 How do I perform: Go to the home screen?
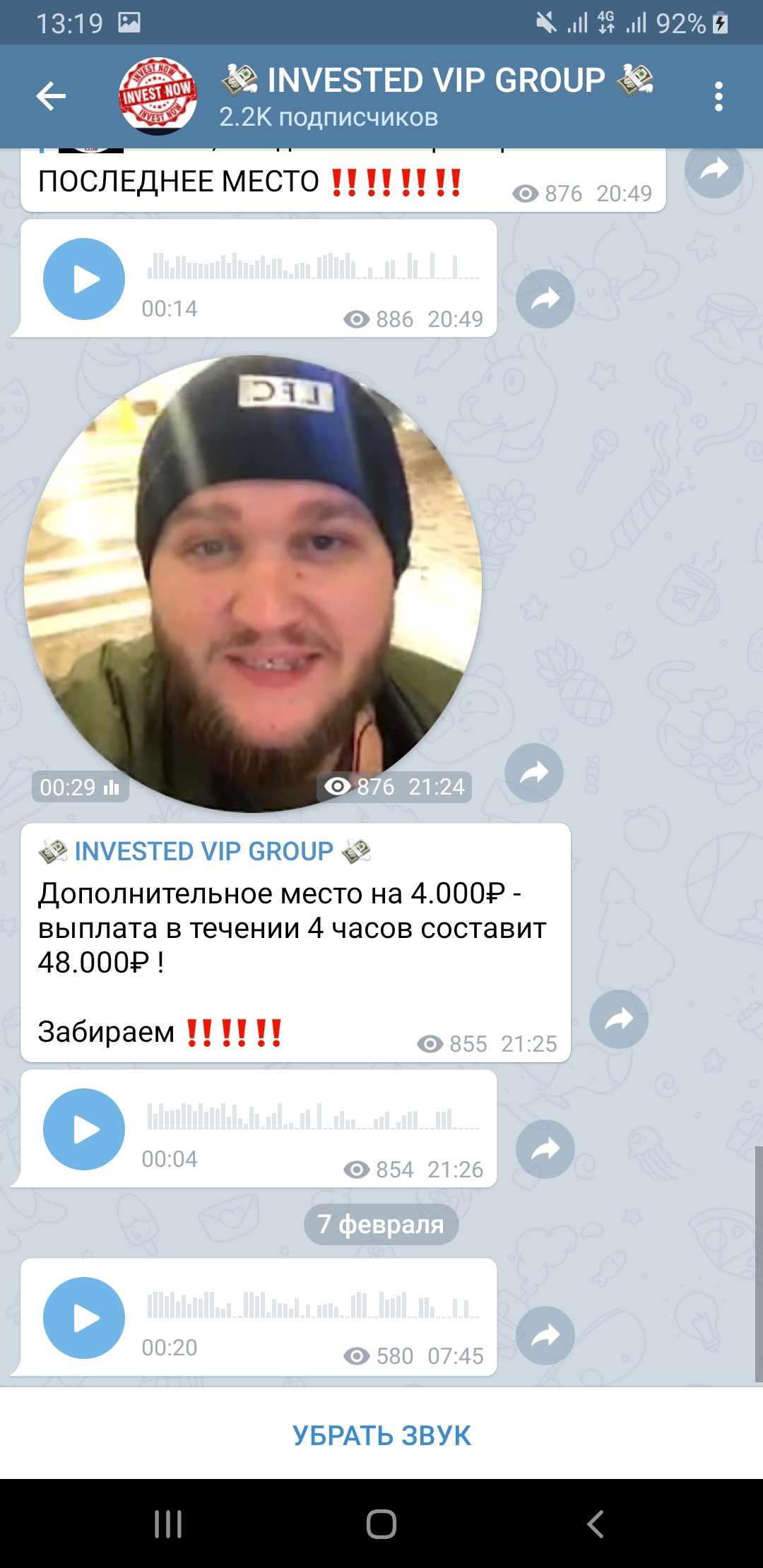(x=381, y=1524)
